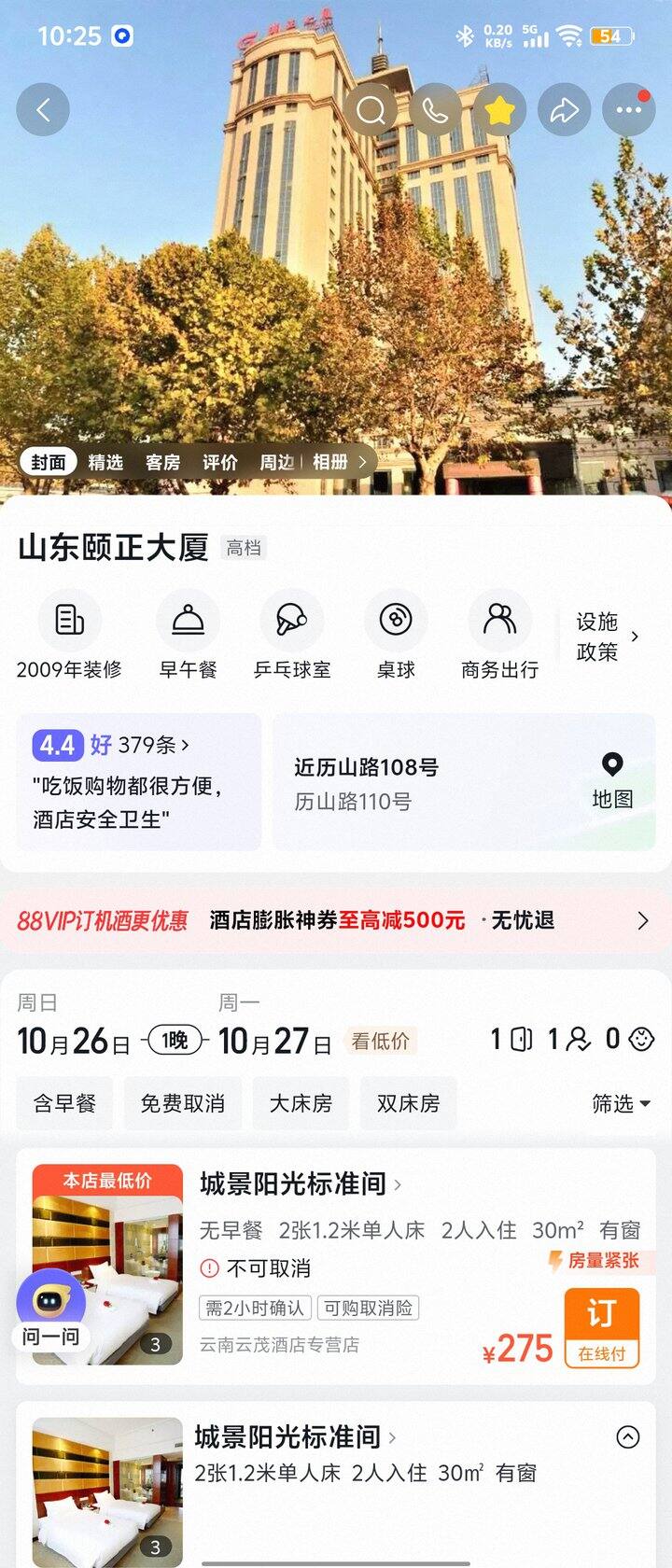Open the 88VIP coupon banner
This screenshot has width=672, height=1568.
(336, 920)
